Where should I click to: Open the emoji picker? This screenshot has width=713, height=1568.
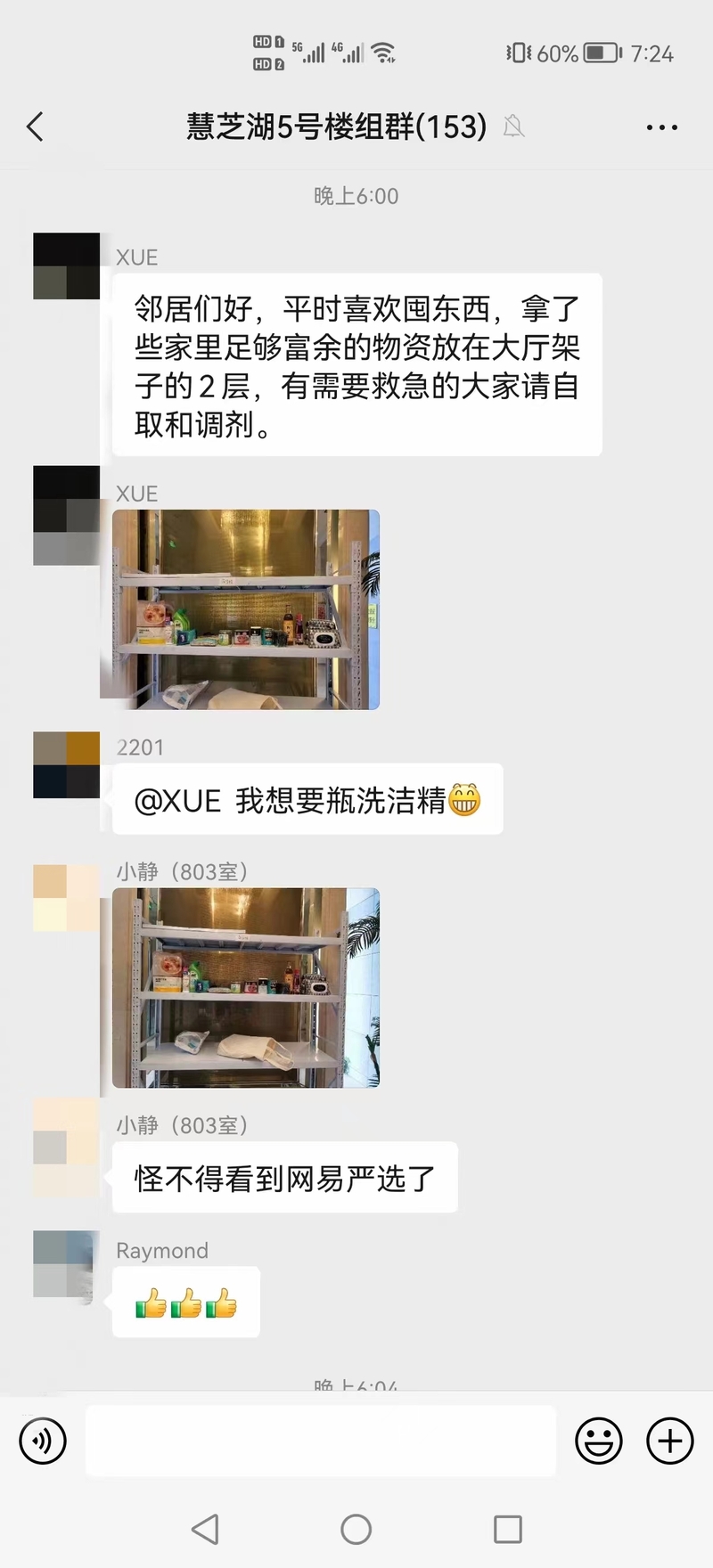point(598,1441)
